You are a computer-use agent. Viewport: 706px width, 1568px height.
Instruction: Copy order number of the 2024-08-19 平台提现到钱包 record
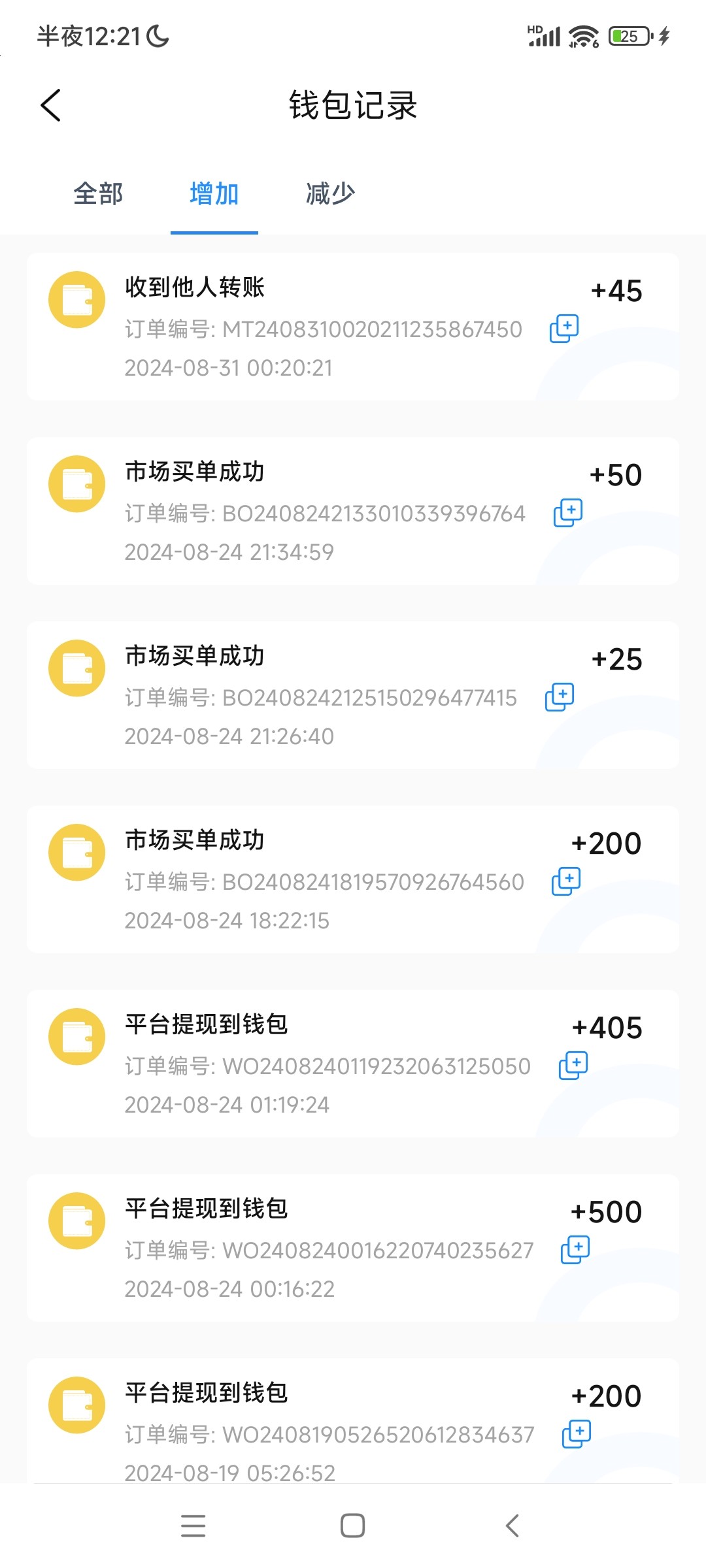tap(577, 1433)
